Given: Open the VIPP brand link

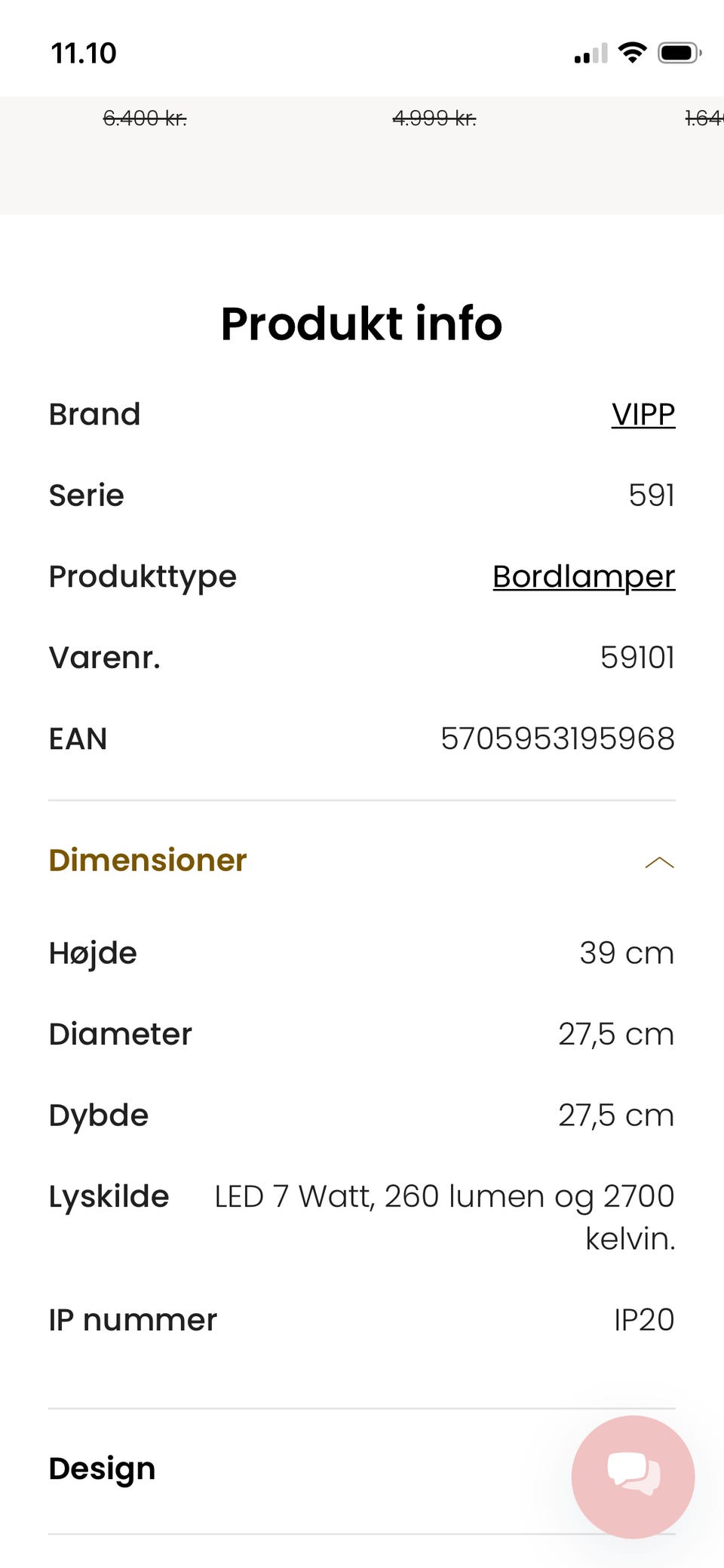Looking at the screenshot, I should 643,414.
